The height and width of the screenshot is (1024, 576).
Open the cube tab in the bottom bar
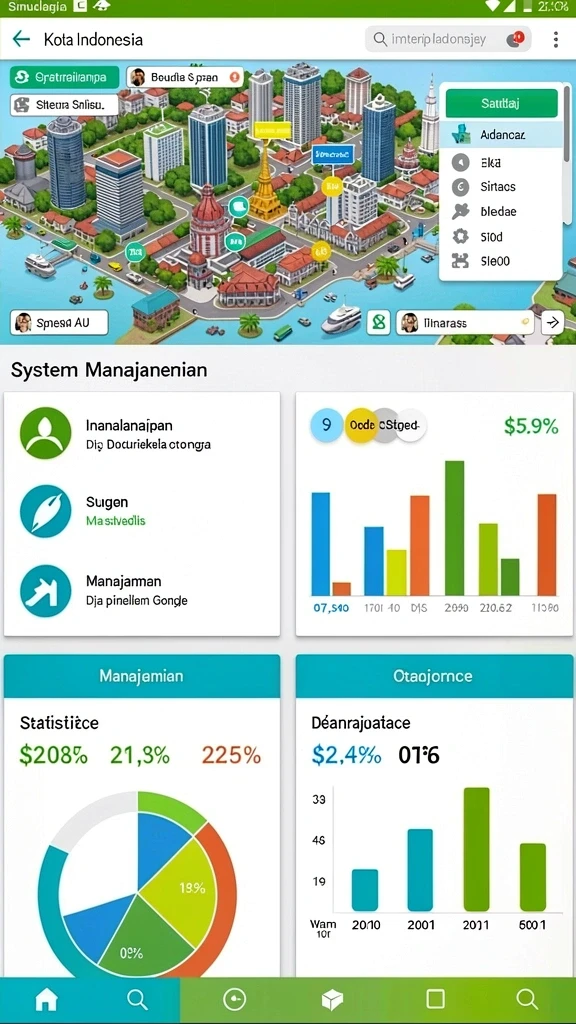pos(332,999)
